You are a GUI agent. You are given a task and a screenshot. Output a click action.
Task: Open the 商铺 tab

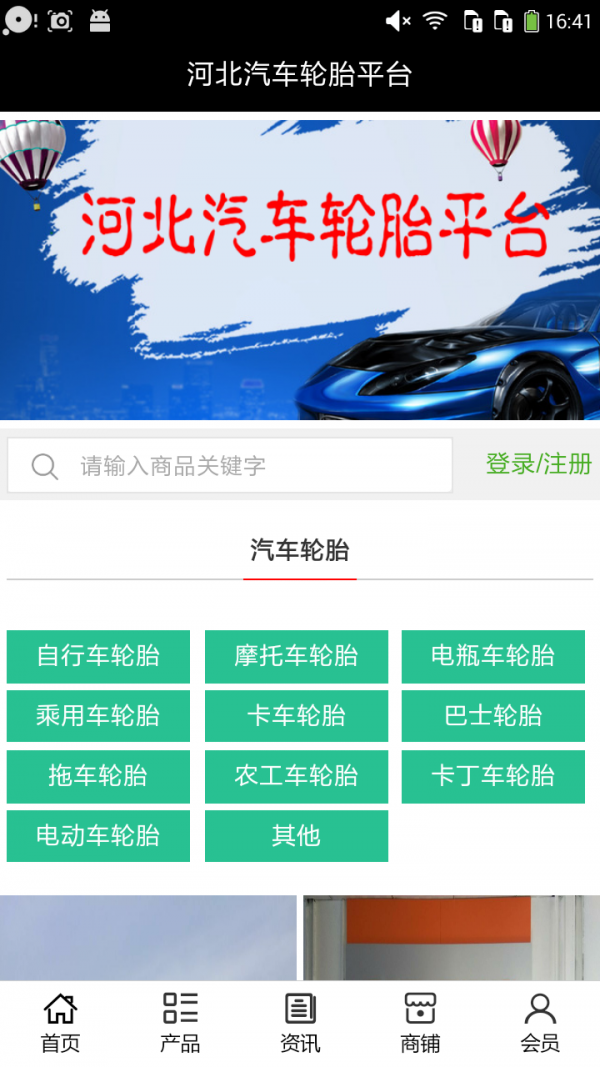point(420,1023)
